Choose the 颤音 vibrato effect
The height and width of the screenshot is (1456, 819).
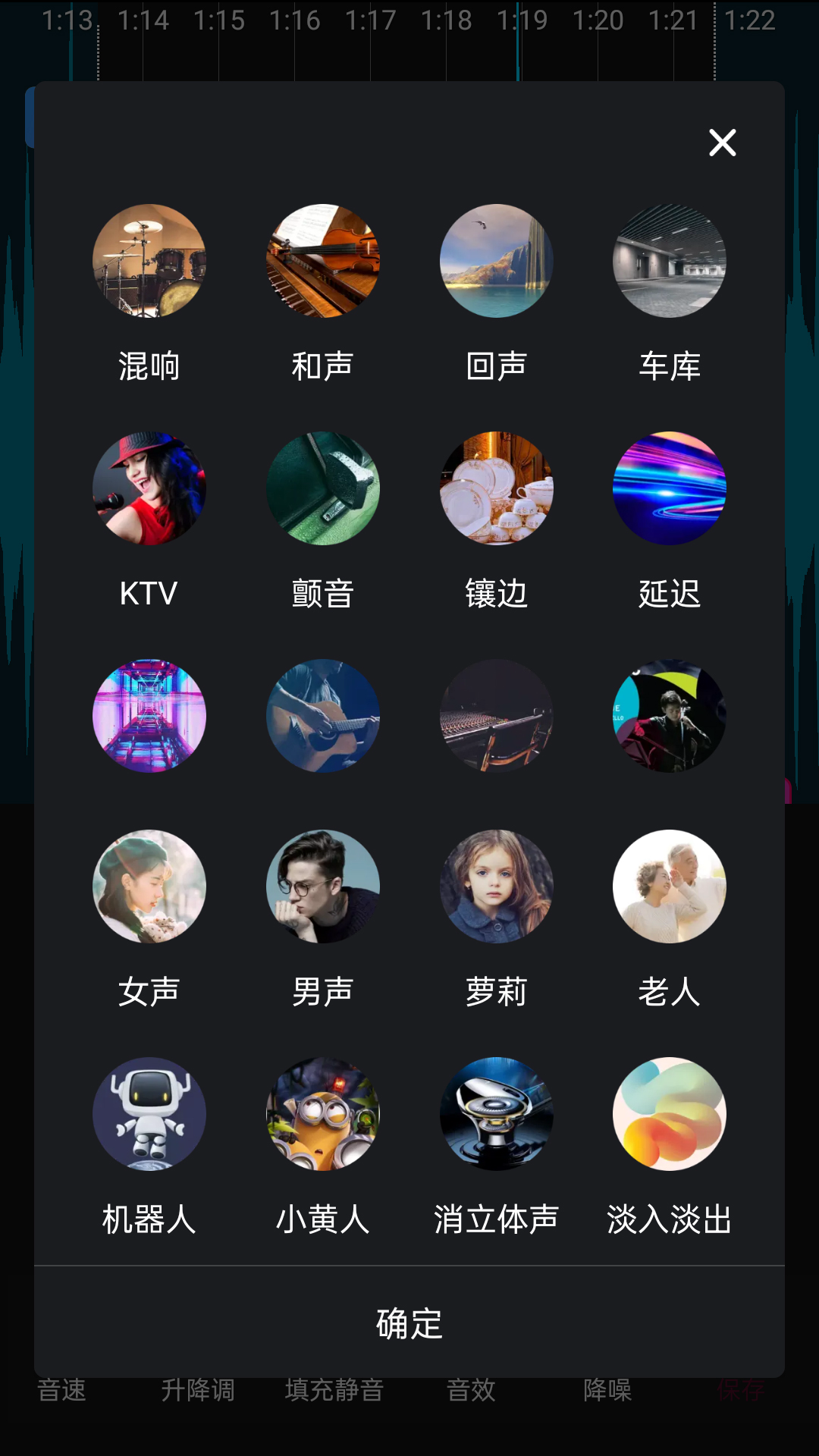[322, 488]
